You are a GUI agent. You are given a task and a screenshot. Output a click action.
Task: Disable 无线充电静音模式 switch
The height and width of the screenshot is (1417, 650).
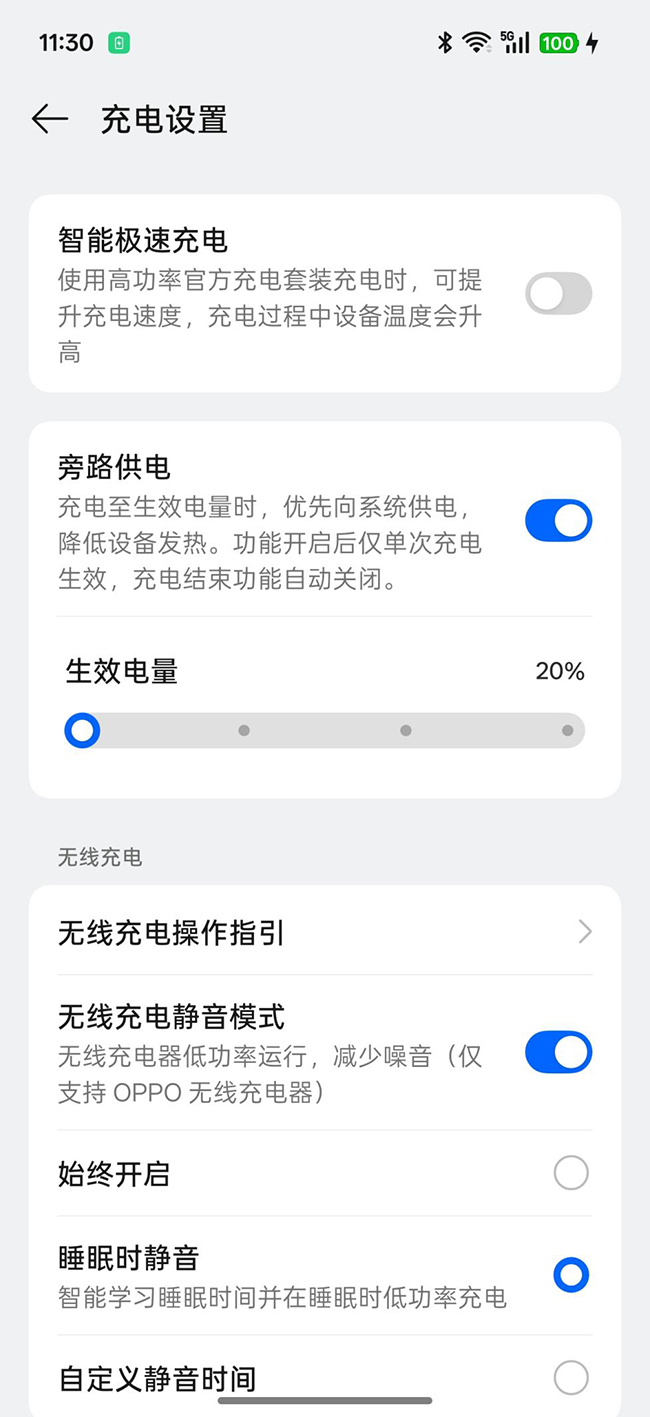tap(558, 1053)
